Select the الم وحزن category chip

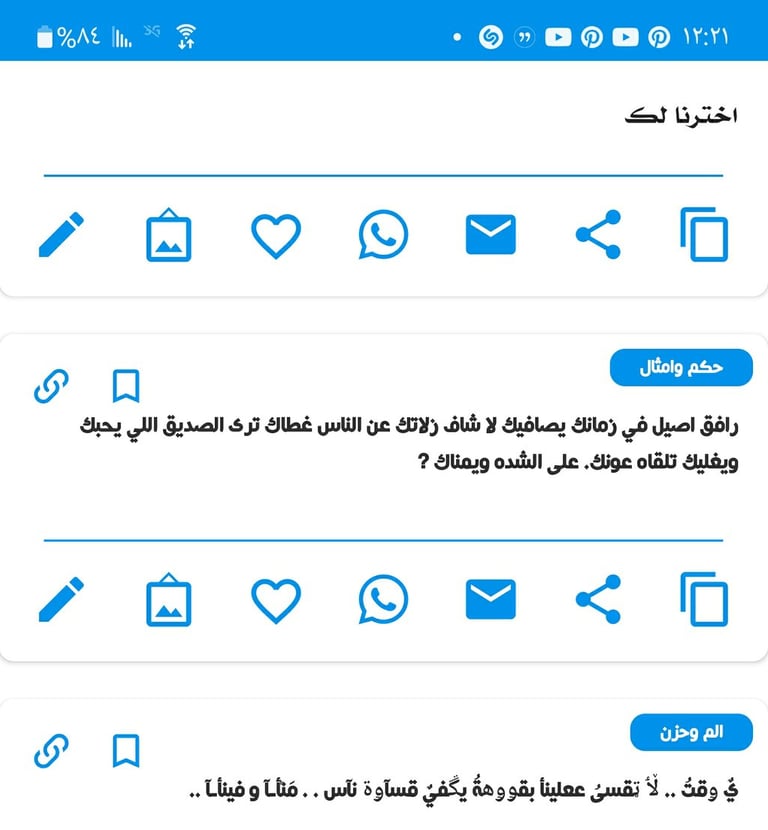point(691,733)
